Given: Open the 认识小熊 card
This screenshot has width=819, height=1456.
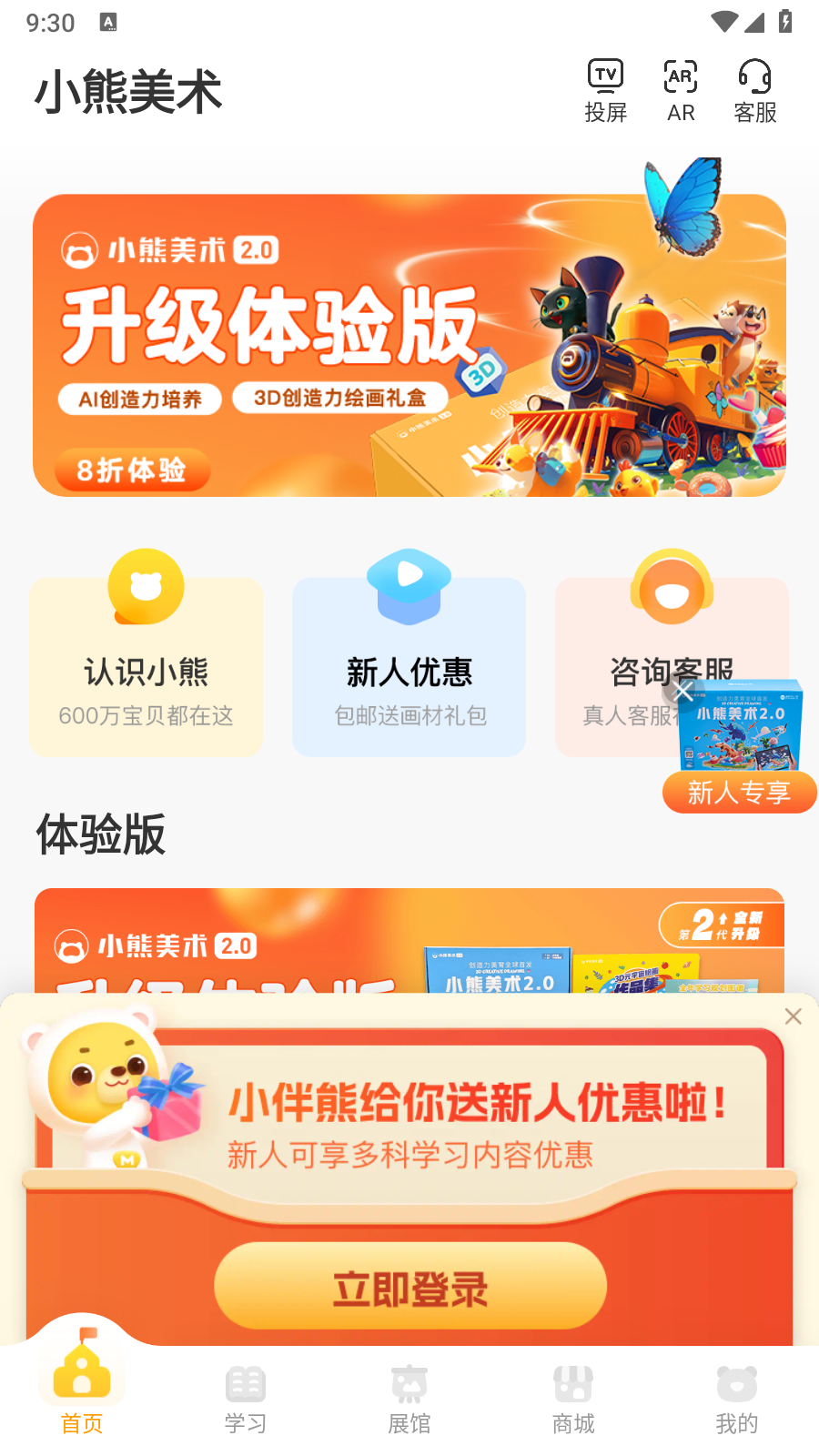Looking at the screenshot, I should (146, 666).
